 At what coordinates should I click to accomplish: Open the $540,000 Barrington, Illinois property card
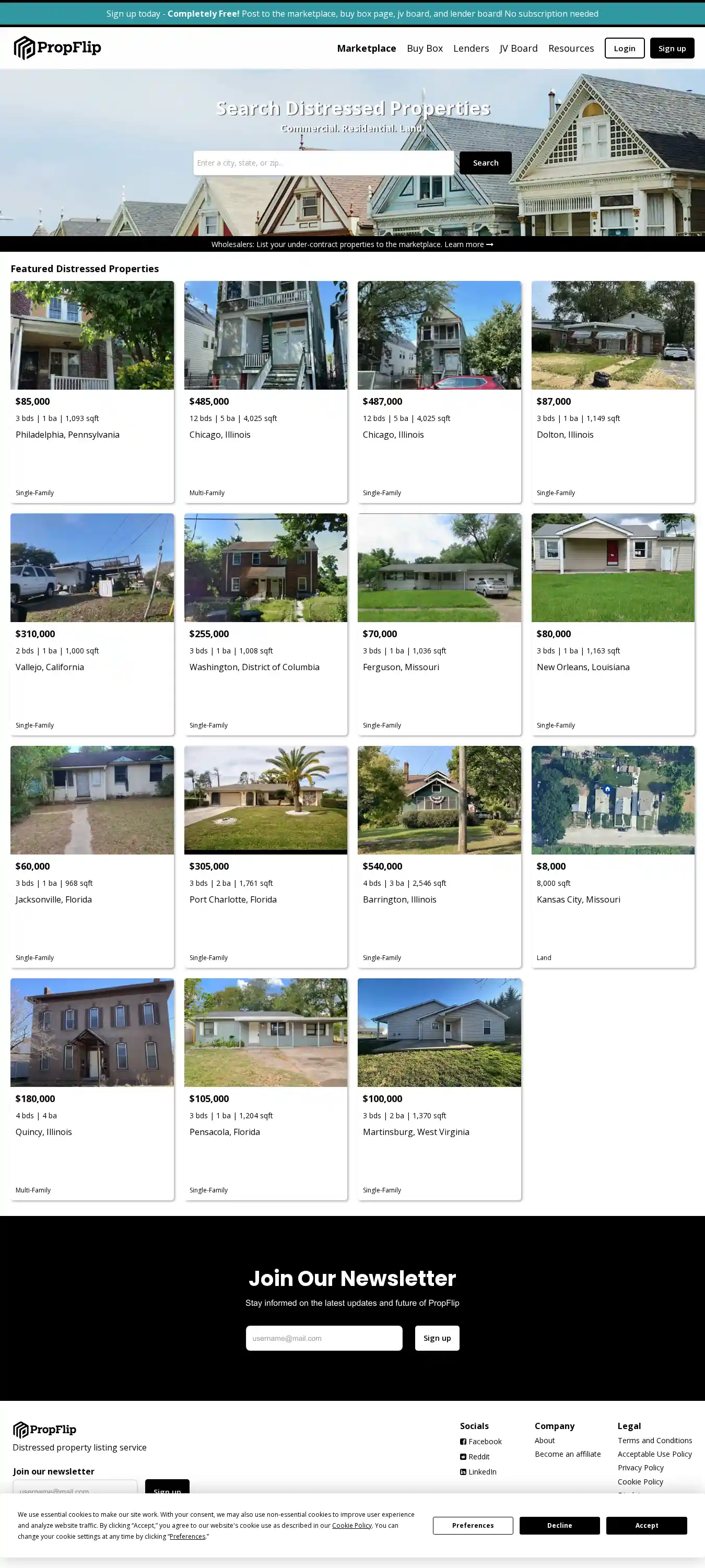tap(439, 857)
